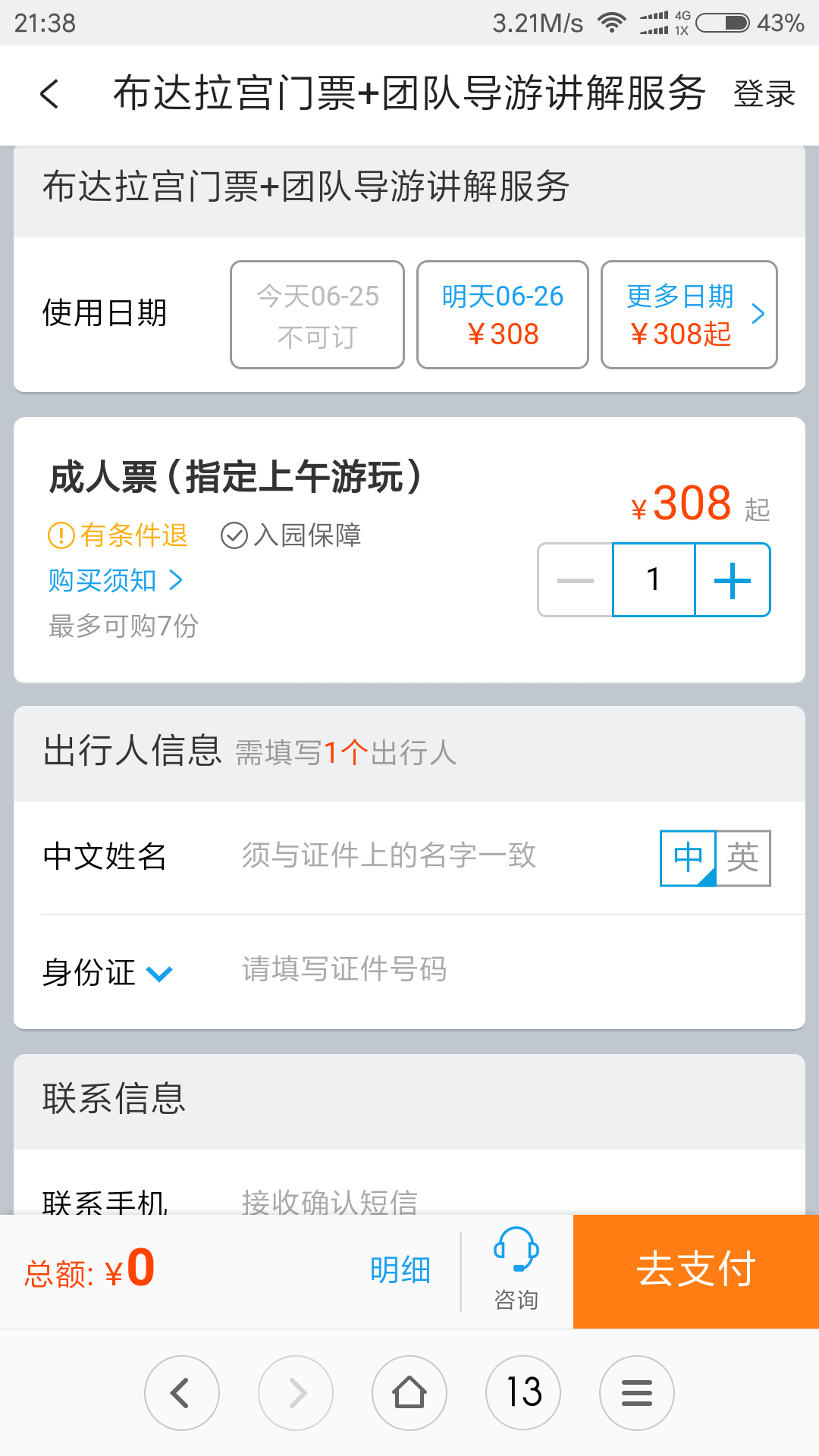Screen dimensions: 819x1456
Task: Decrease ticket quantity with the minus button
Action: [x=575, y=580]
